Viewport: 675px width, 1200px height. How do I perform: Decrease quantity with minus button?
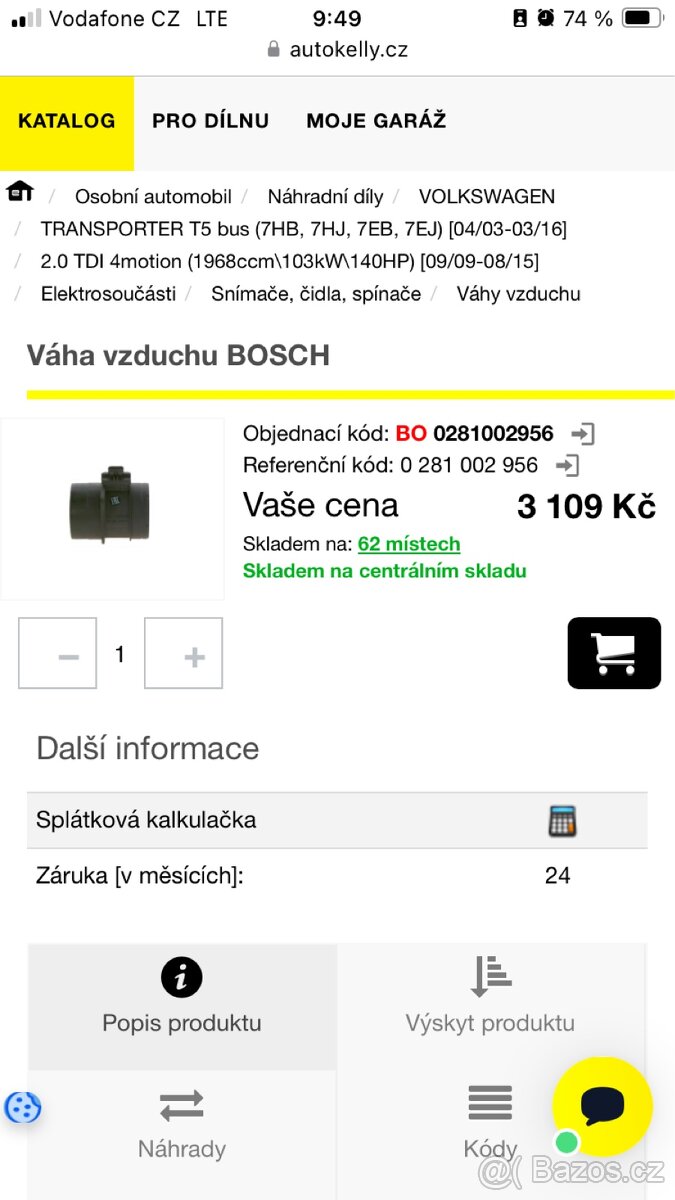click(58, 654)
